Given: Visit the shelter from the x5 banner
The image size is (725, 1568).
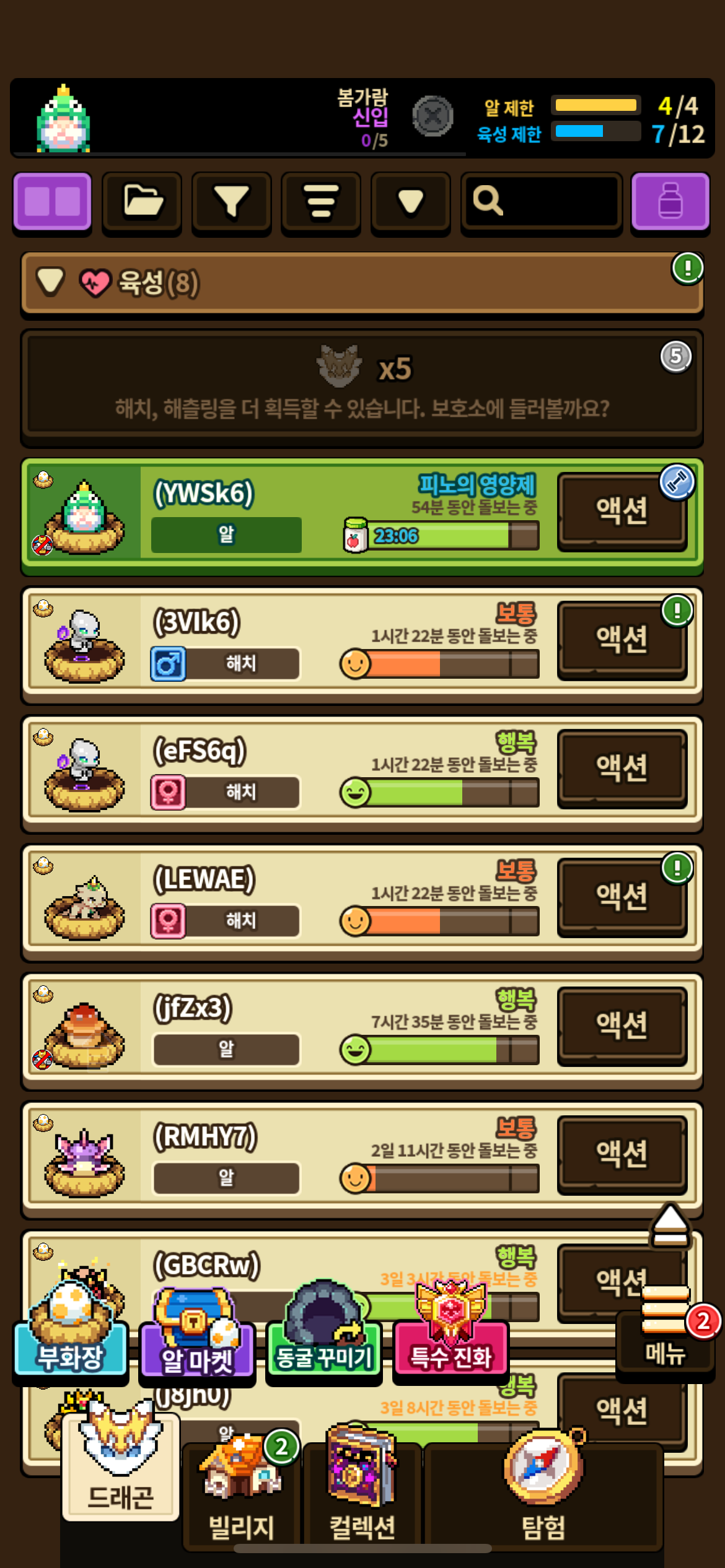Looking at the screenshot, I should [362, 388].
